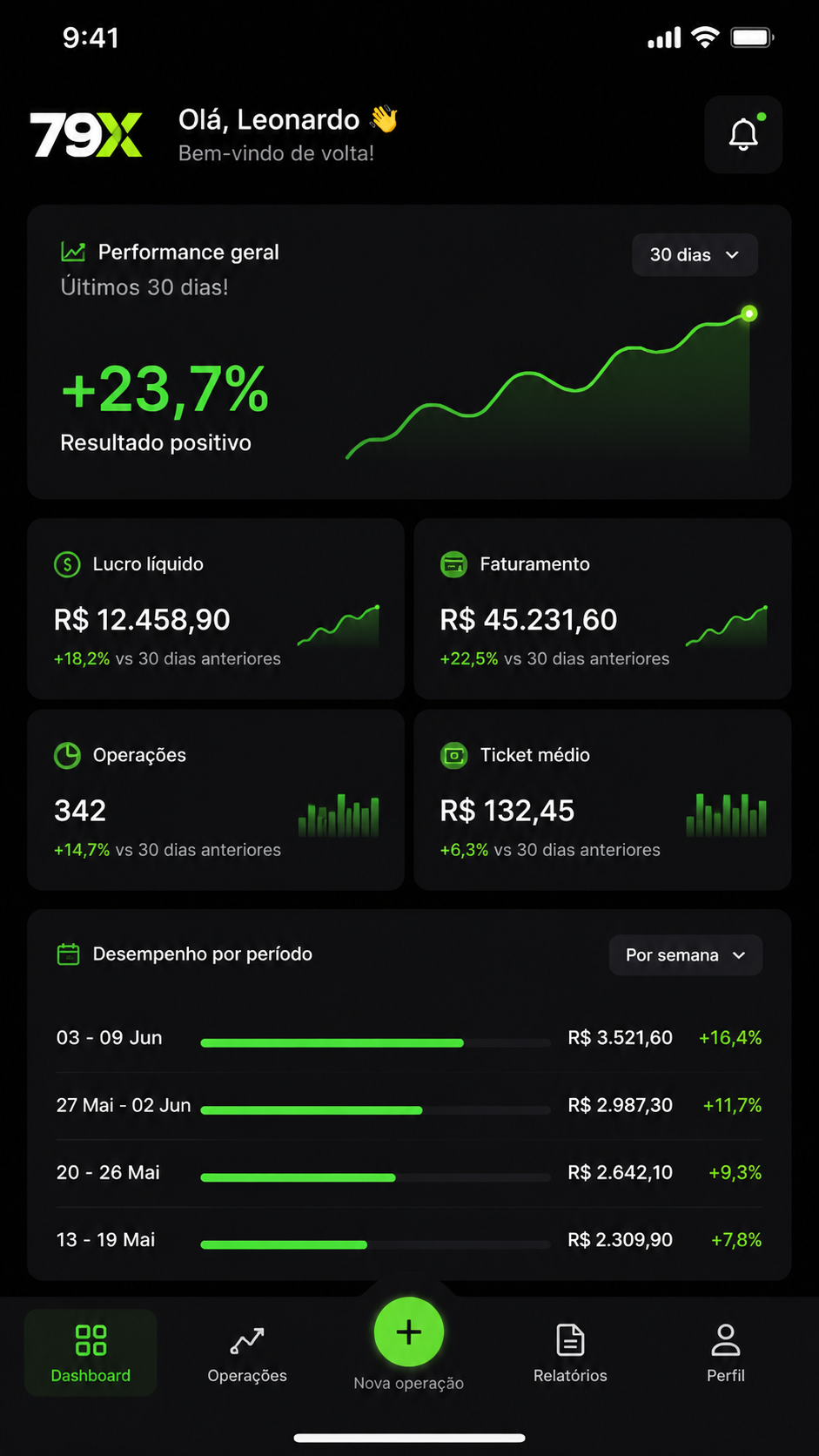Create a Nova operação
Screen dimensions: 819x1456
coord(409,1332)
